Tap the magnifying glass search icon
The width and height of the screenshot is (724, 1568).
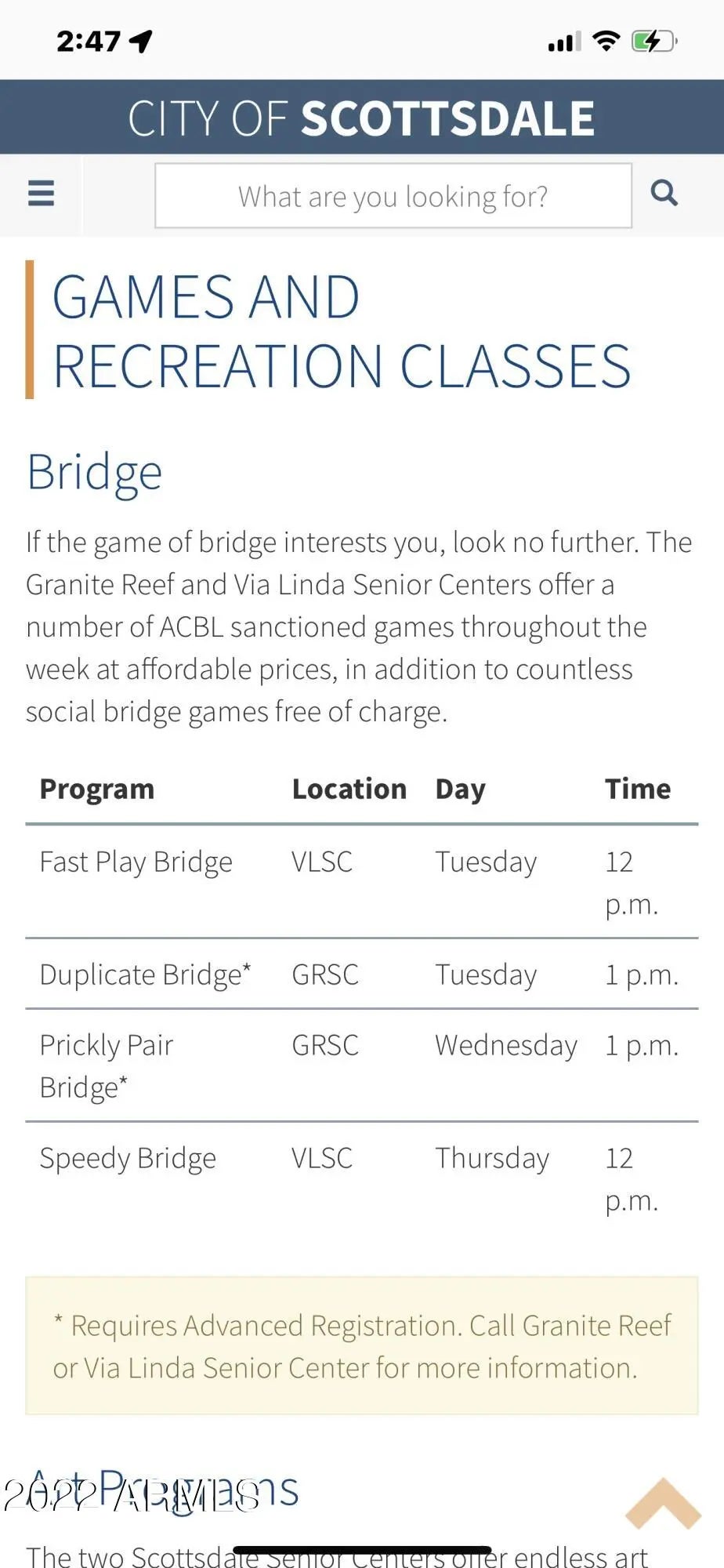pyautogui.click(x=664, y=193)
